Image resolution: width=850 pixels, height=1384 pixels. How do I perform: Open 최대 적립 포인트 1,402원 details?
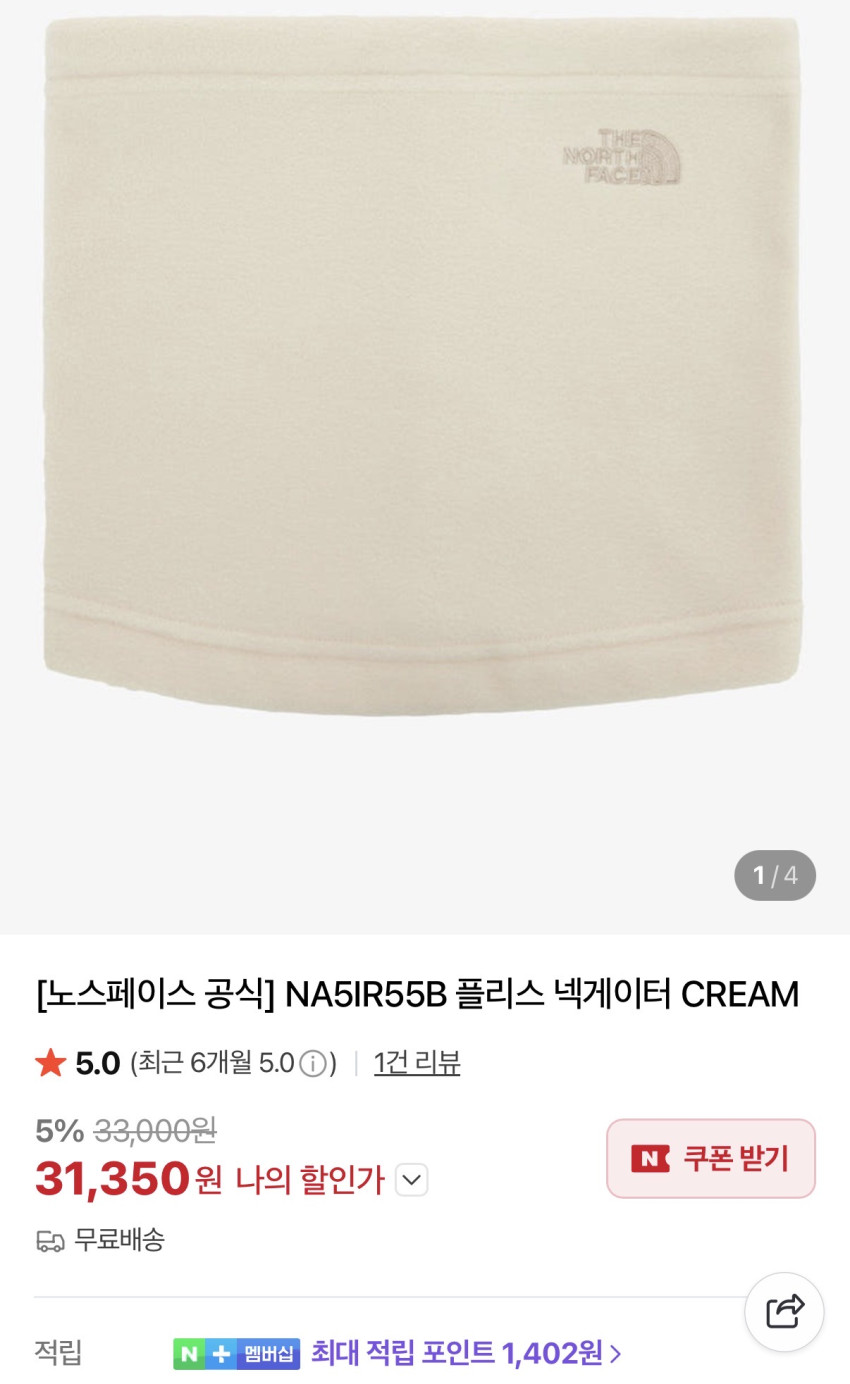(x=466, y=1353)
